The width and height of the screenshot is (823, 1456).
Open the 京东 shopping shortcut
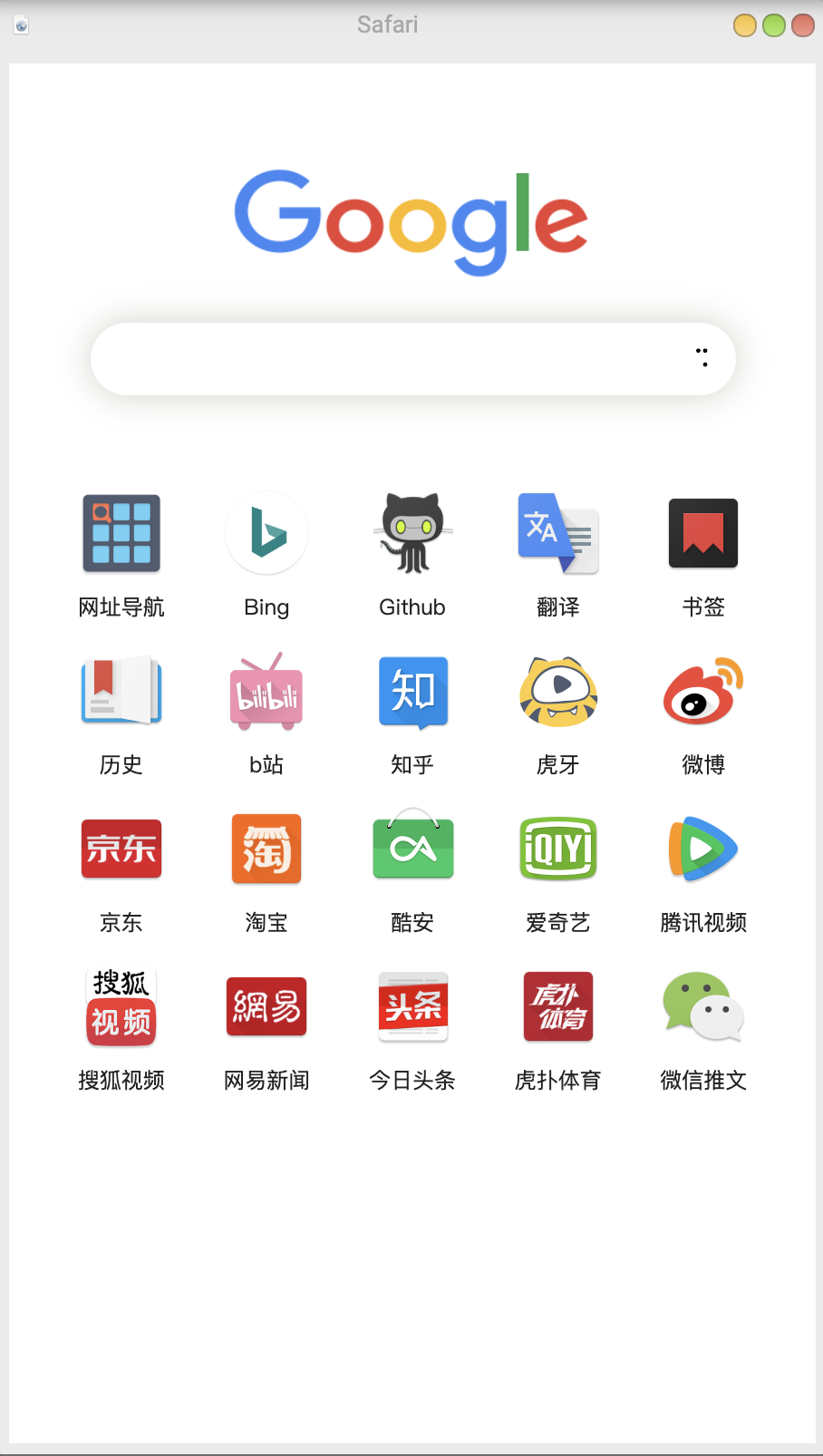121,849
